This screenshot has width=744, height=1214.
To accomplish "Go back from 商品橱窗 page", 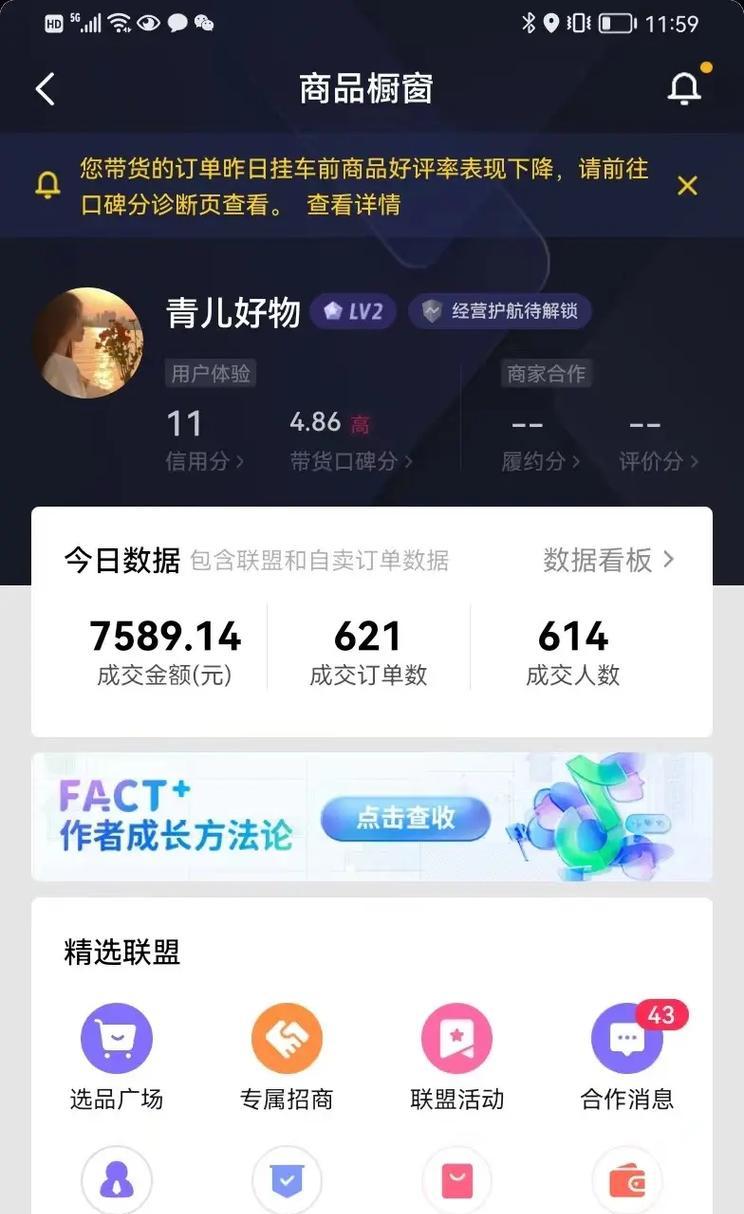I will (45, 89).
